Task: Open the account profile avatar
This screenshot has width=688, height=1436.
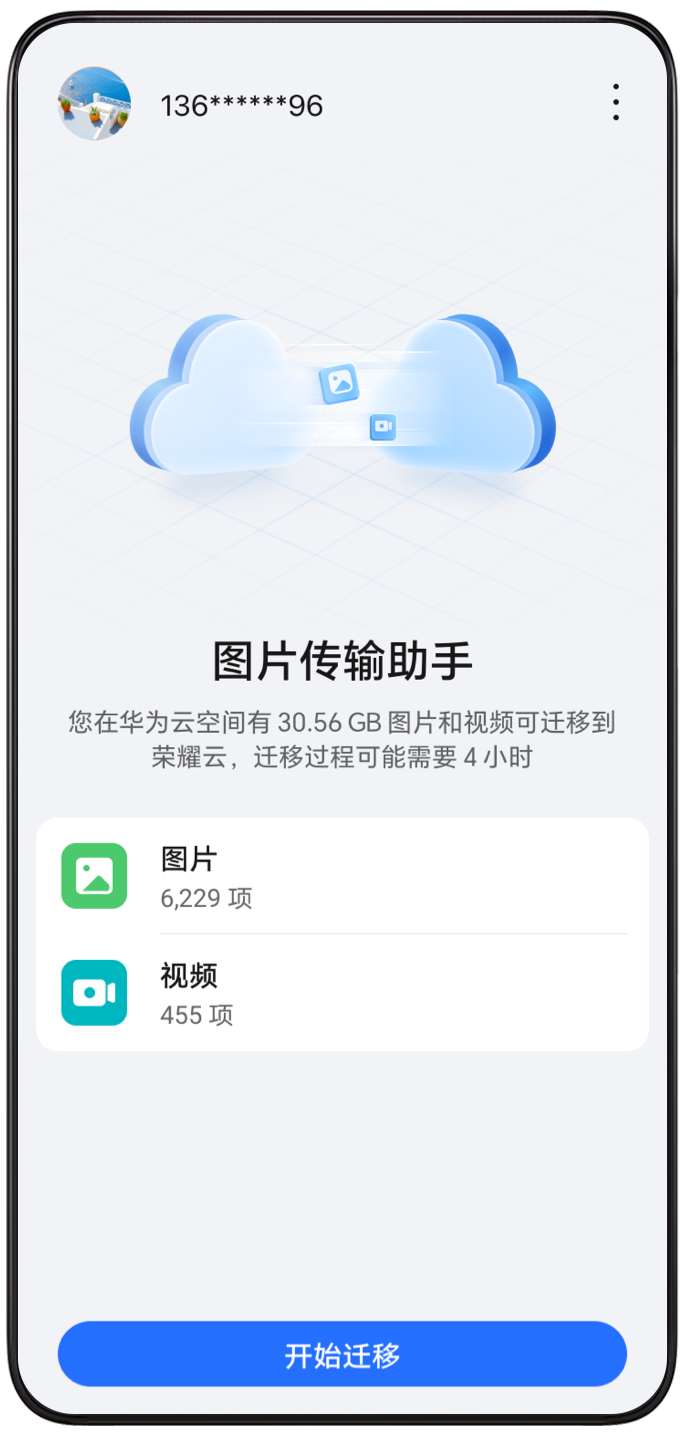Action: 94,104
